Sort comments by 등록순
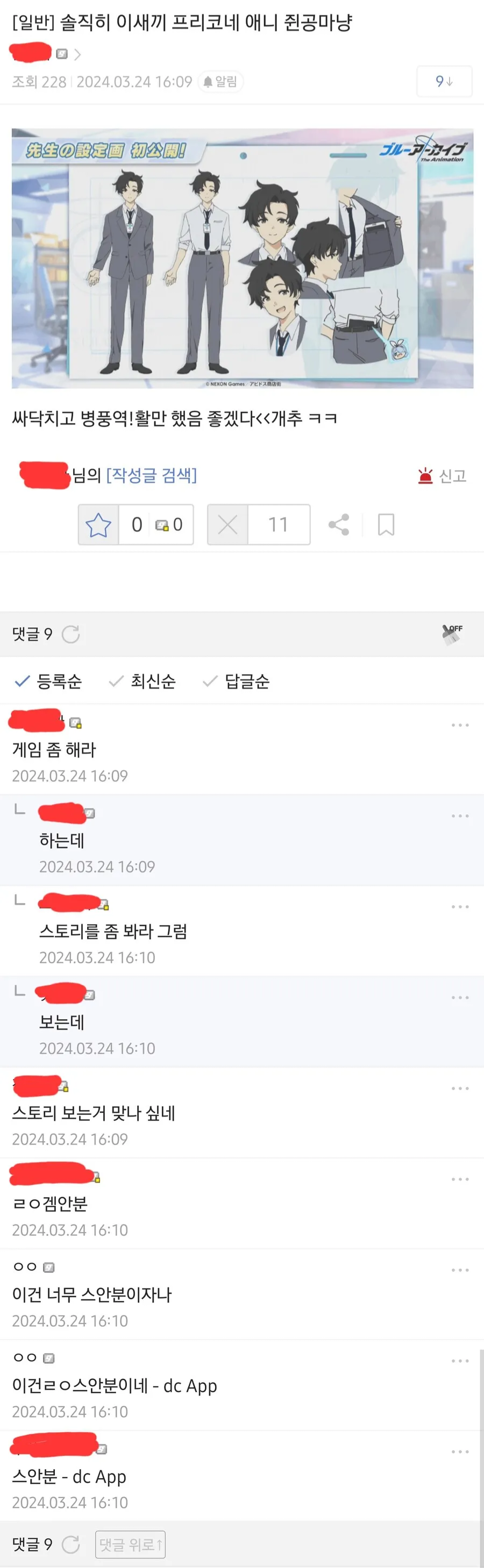The width and height of the screenshot is (484, 1568). (x=49, y=681)
